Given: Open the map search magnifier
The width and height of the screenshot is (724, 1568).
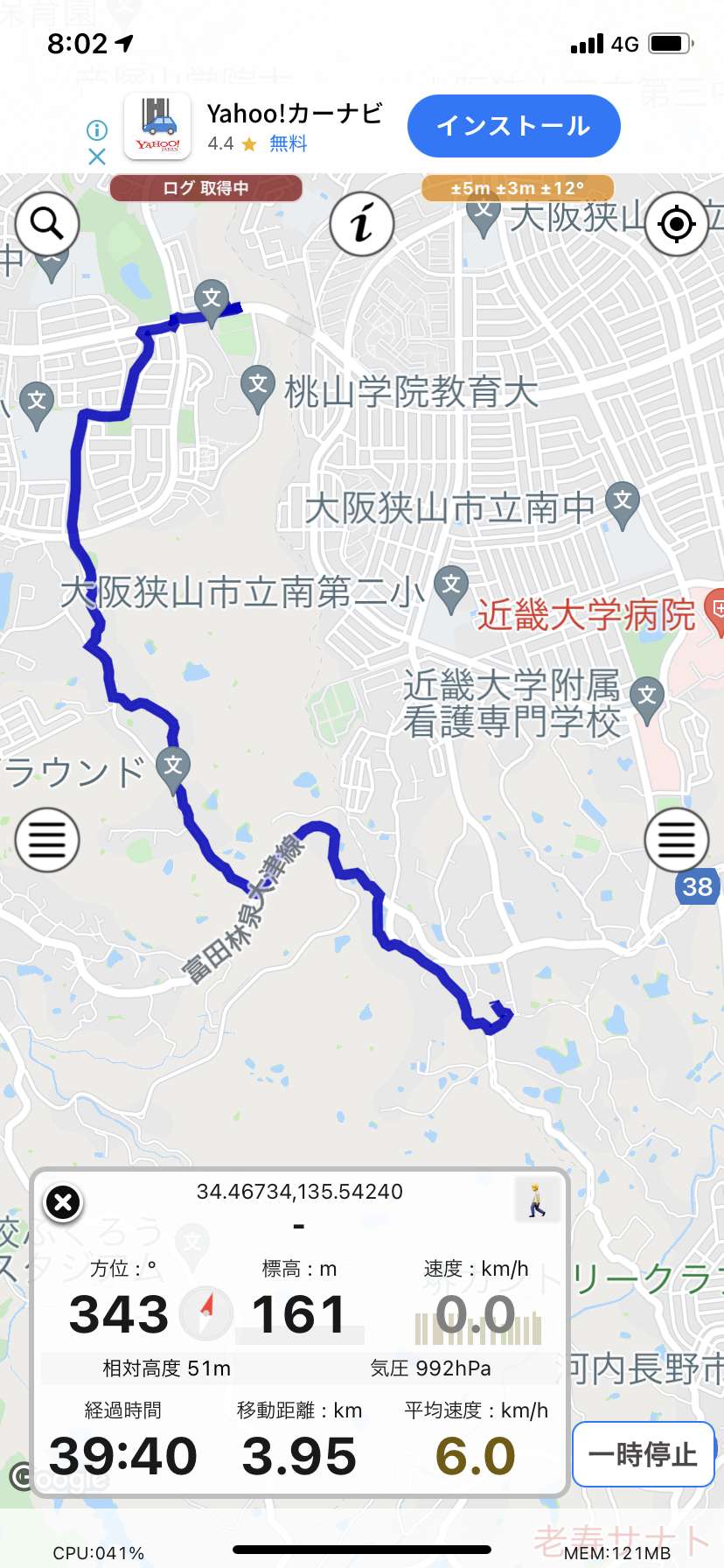Looking at the screenshot, I should 47,225.
